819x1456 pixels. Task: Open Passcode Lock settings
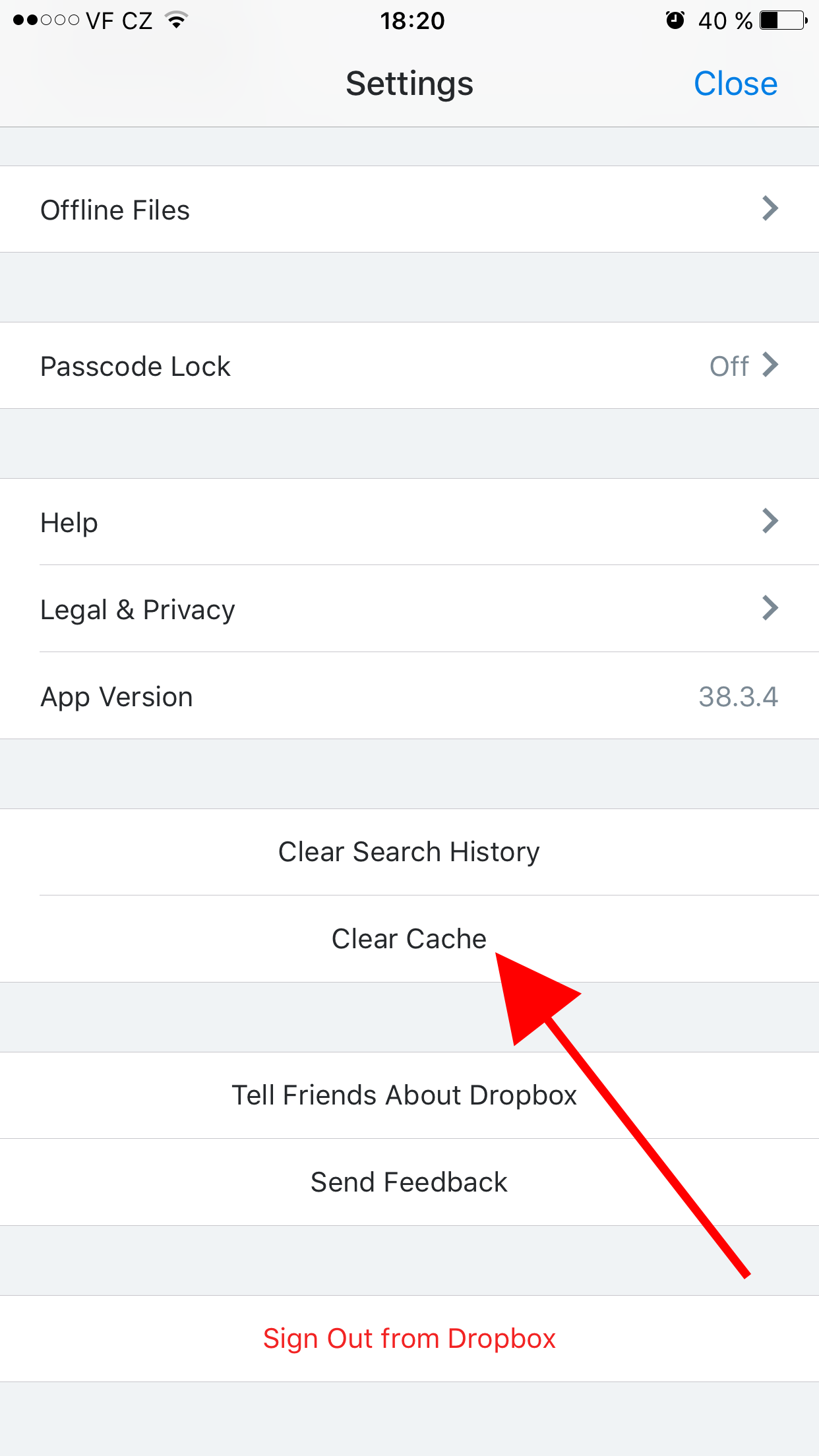pyautogui.click(x=409, y=366)
